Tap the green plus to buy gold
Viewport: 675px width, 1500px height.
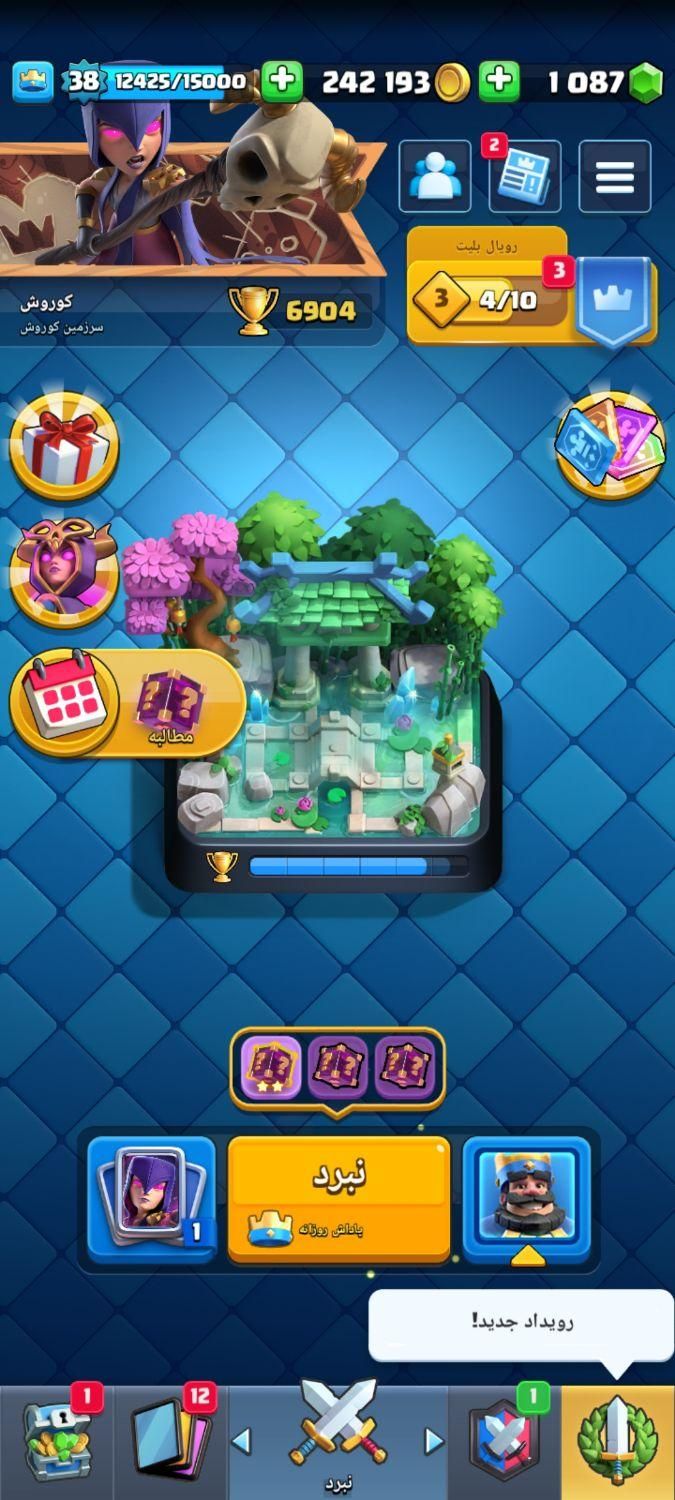click(x=282, y=81)
